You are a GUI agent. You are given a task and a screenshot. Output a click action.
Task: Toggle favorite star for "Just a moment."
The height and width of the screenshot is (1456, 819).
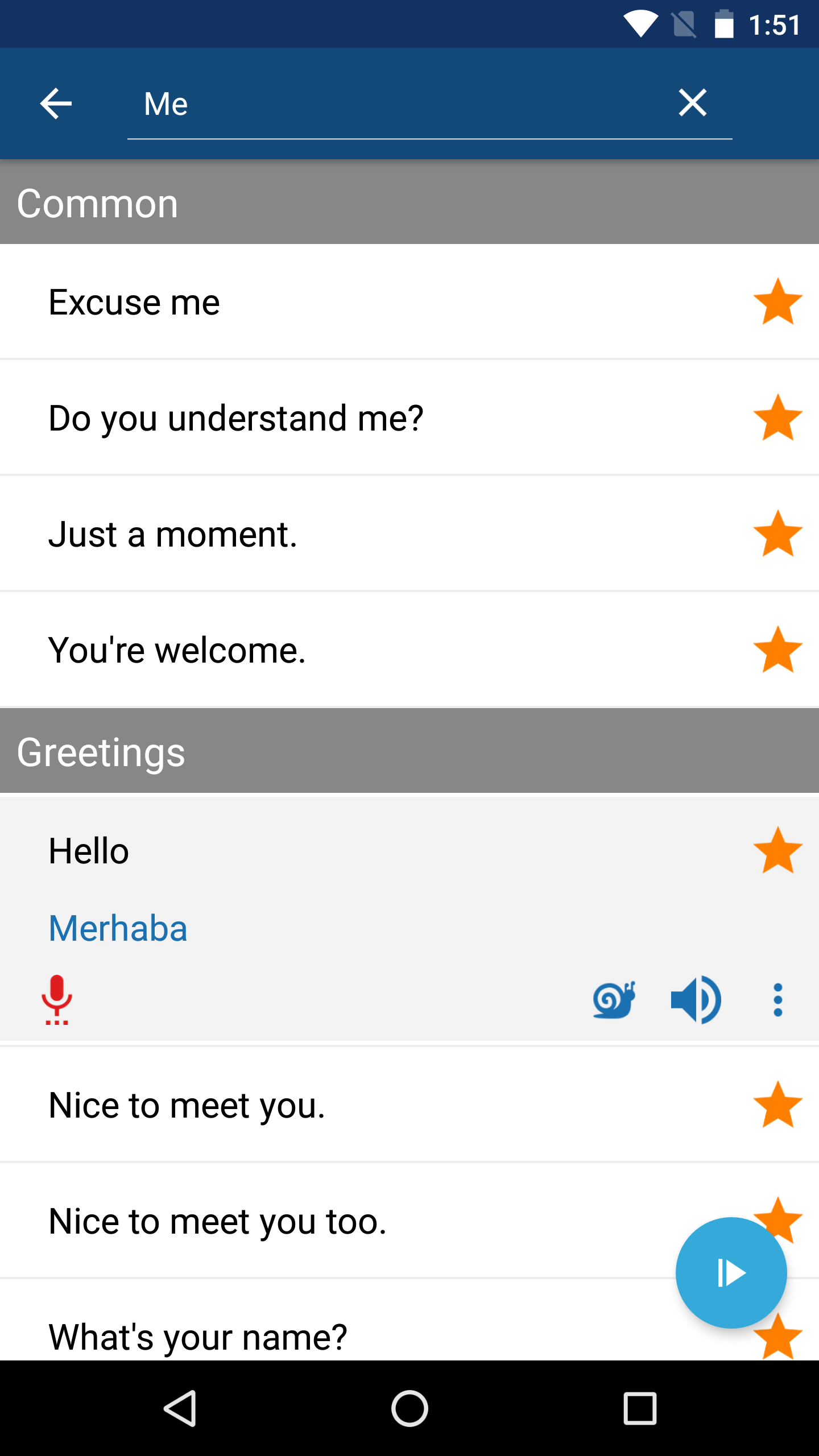click(777, 534)
